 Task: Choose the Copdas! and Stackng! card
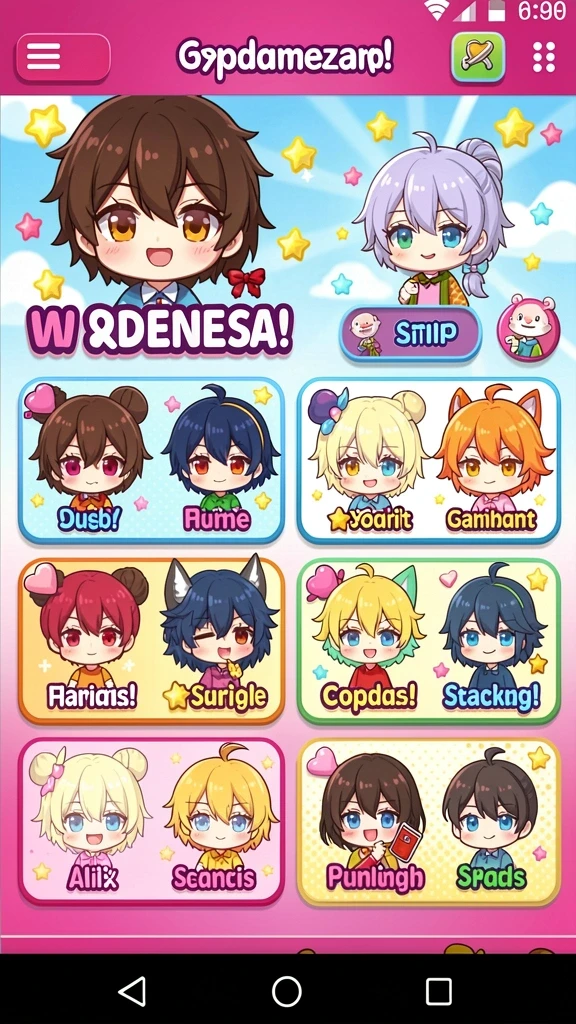pos(428,641)
